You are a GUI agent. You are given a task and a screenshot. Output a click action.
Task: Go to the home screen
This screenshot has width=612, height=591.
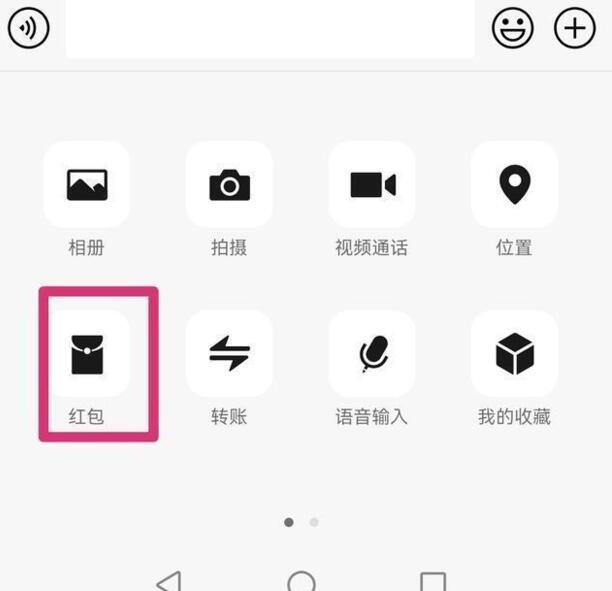click(301, 582)
